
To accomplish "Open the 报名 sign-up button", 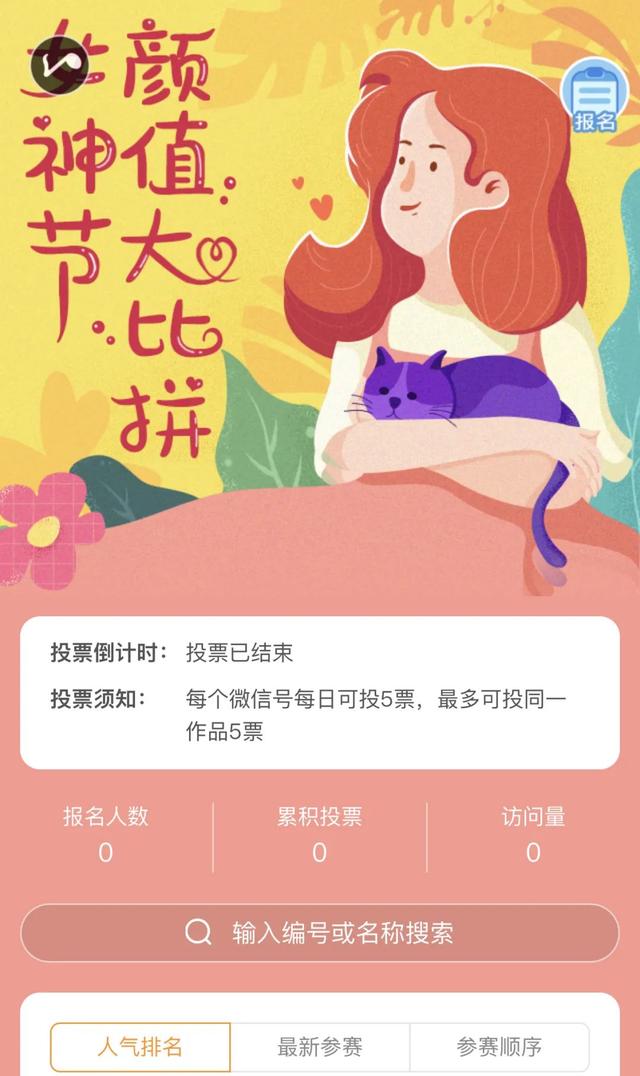I will (x=594, y=97).
